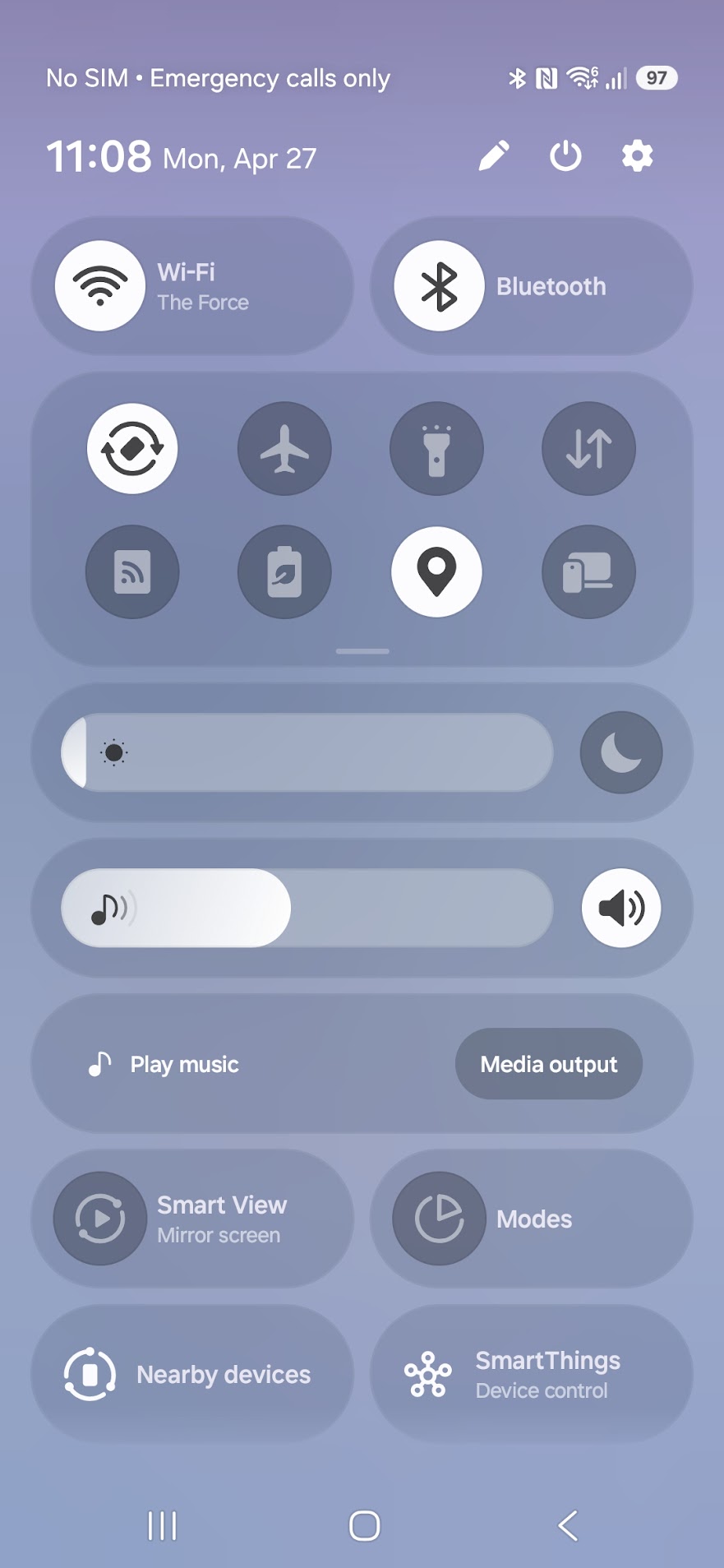Image resolution: width=724 pixels, height=1568 pixels.
Task: Edit the quick settings panel with pencil icon
Action: coord(494,155)
